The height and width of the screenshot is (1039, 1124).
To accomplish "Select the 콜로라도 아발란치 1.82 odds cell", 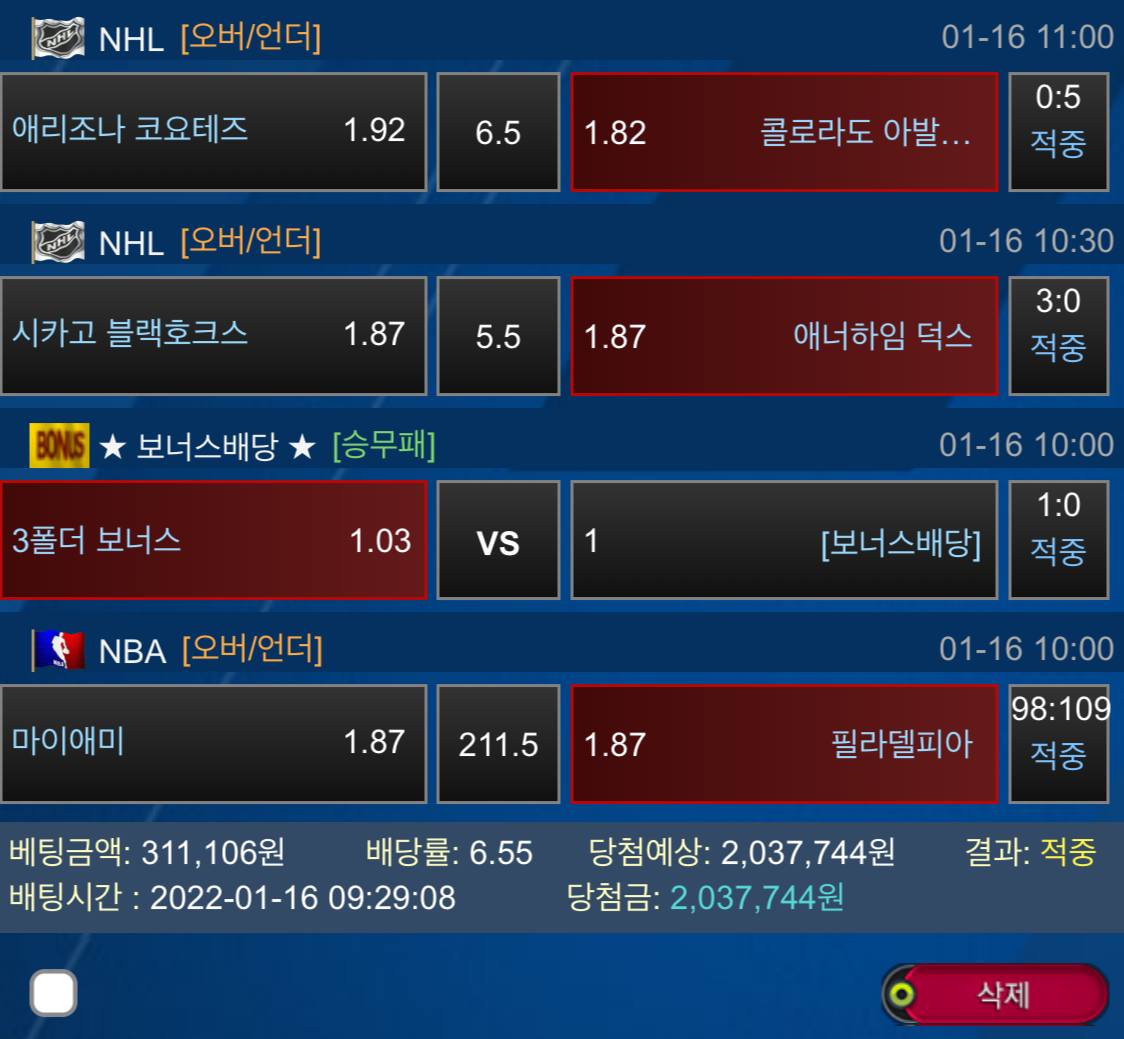I will 784,132.
